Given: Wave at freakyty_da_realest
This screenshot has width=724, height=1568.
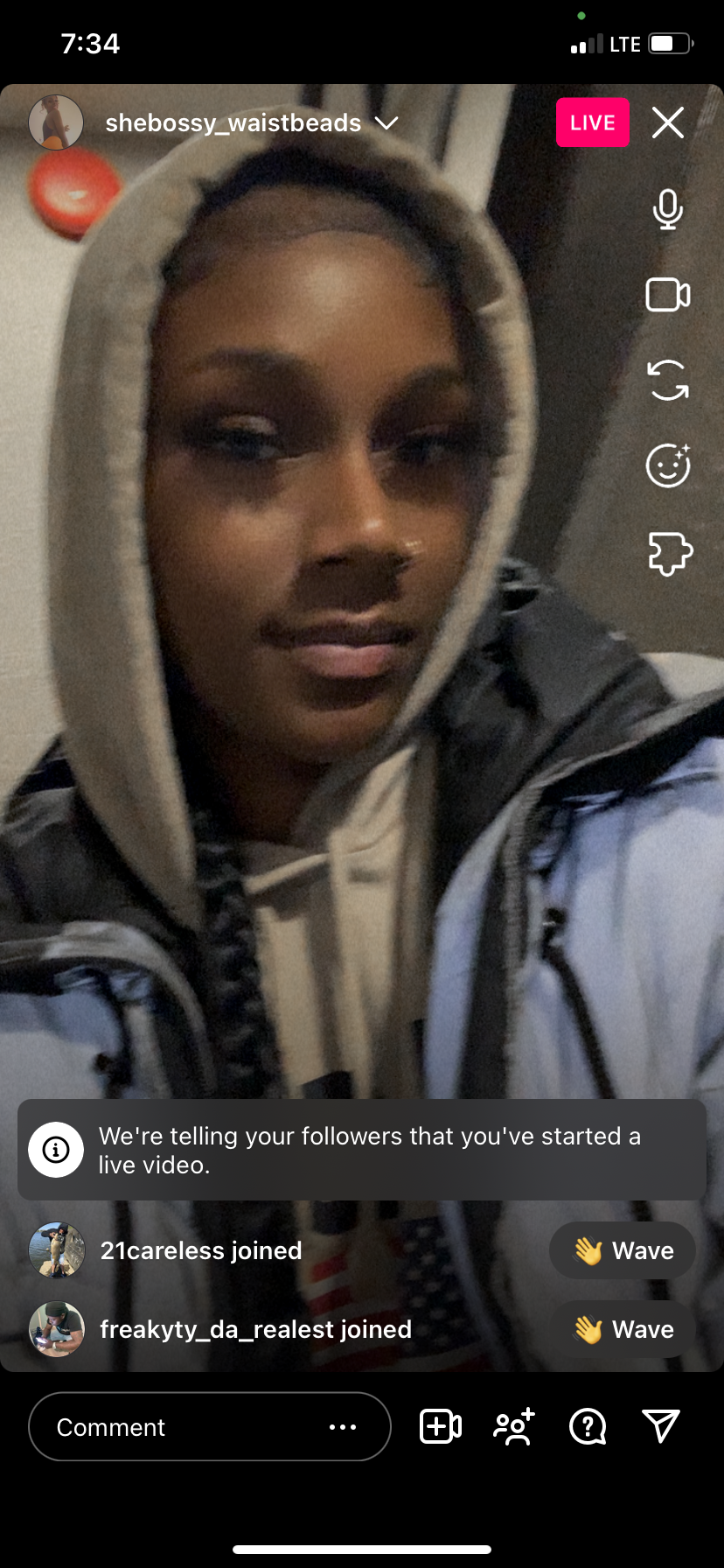Looking at the screenshot, I should (623, 1329).
